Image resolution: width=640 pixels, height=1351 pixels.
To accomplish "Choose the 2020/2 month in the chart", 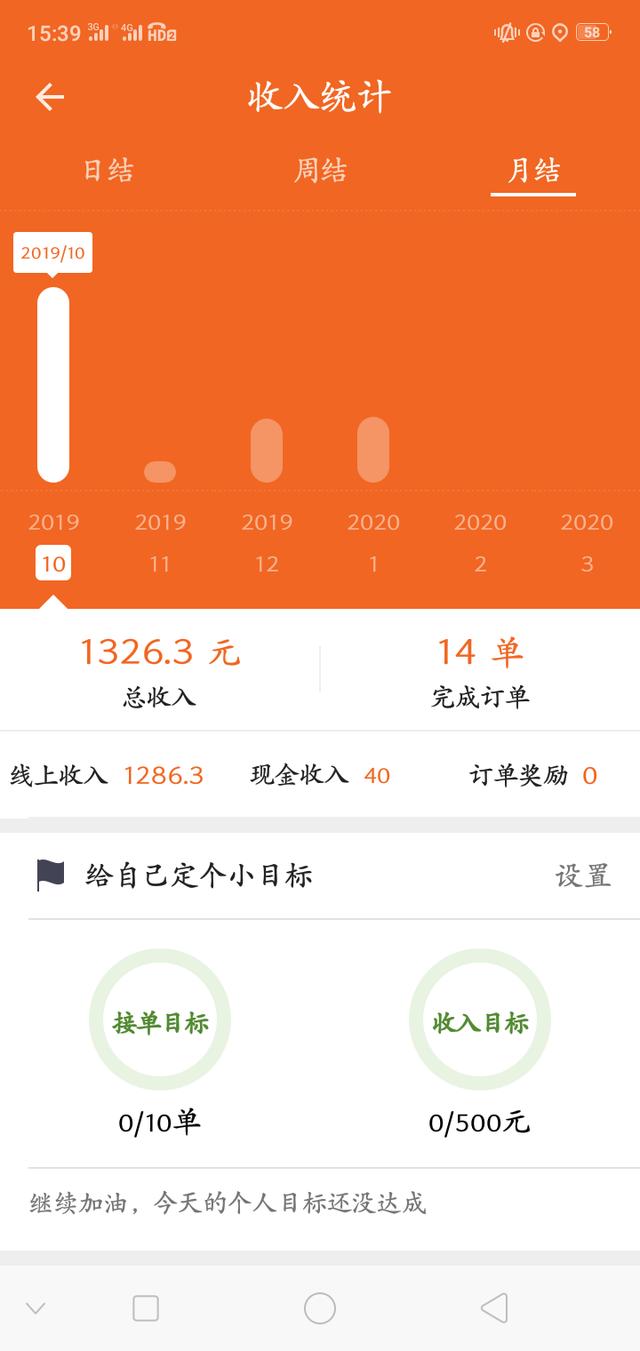I will (x=480, y=543).
